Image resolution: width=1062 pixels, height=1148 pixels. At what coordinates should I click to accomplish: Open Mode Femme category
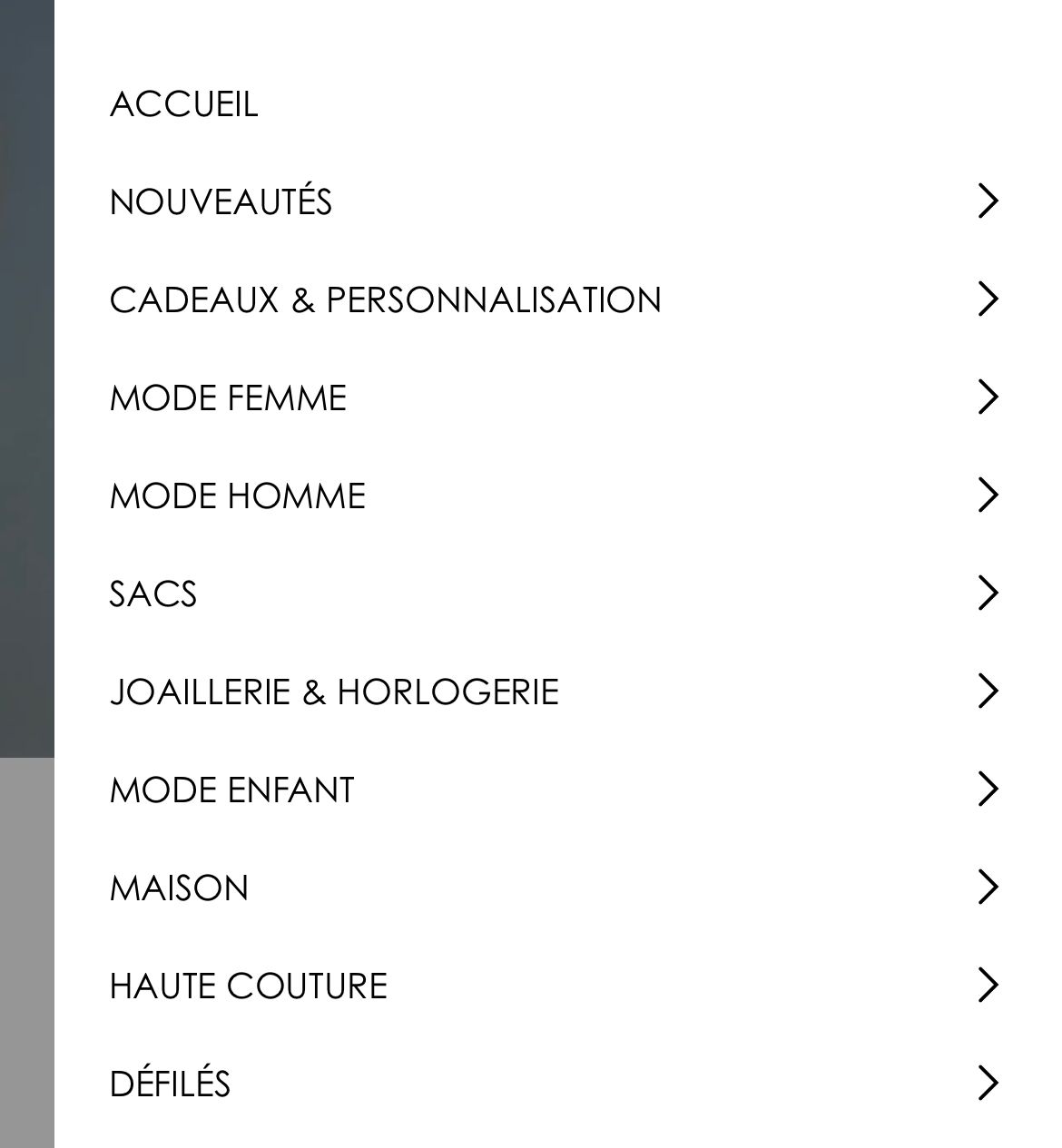coord(228,398)
